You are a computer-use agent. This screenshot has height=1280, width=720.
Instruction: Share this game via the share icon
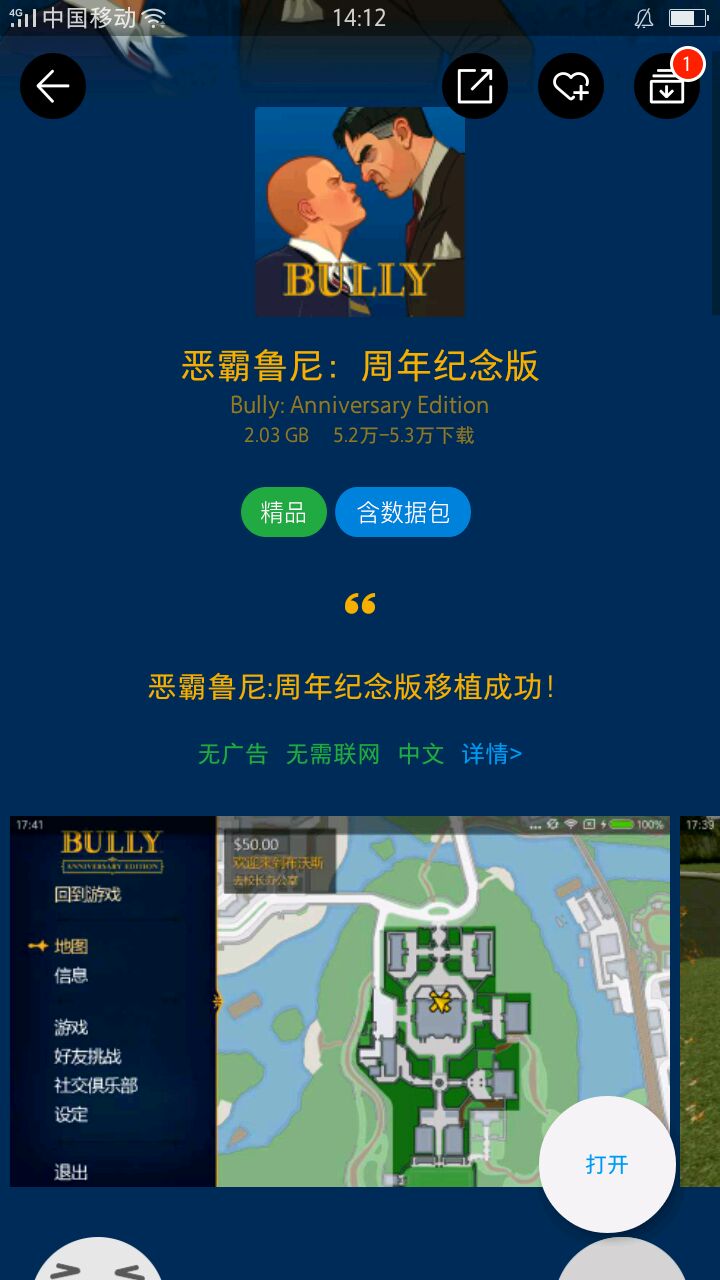[475, 86]
